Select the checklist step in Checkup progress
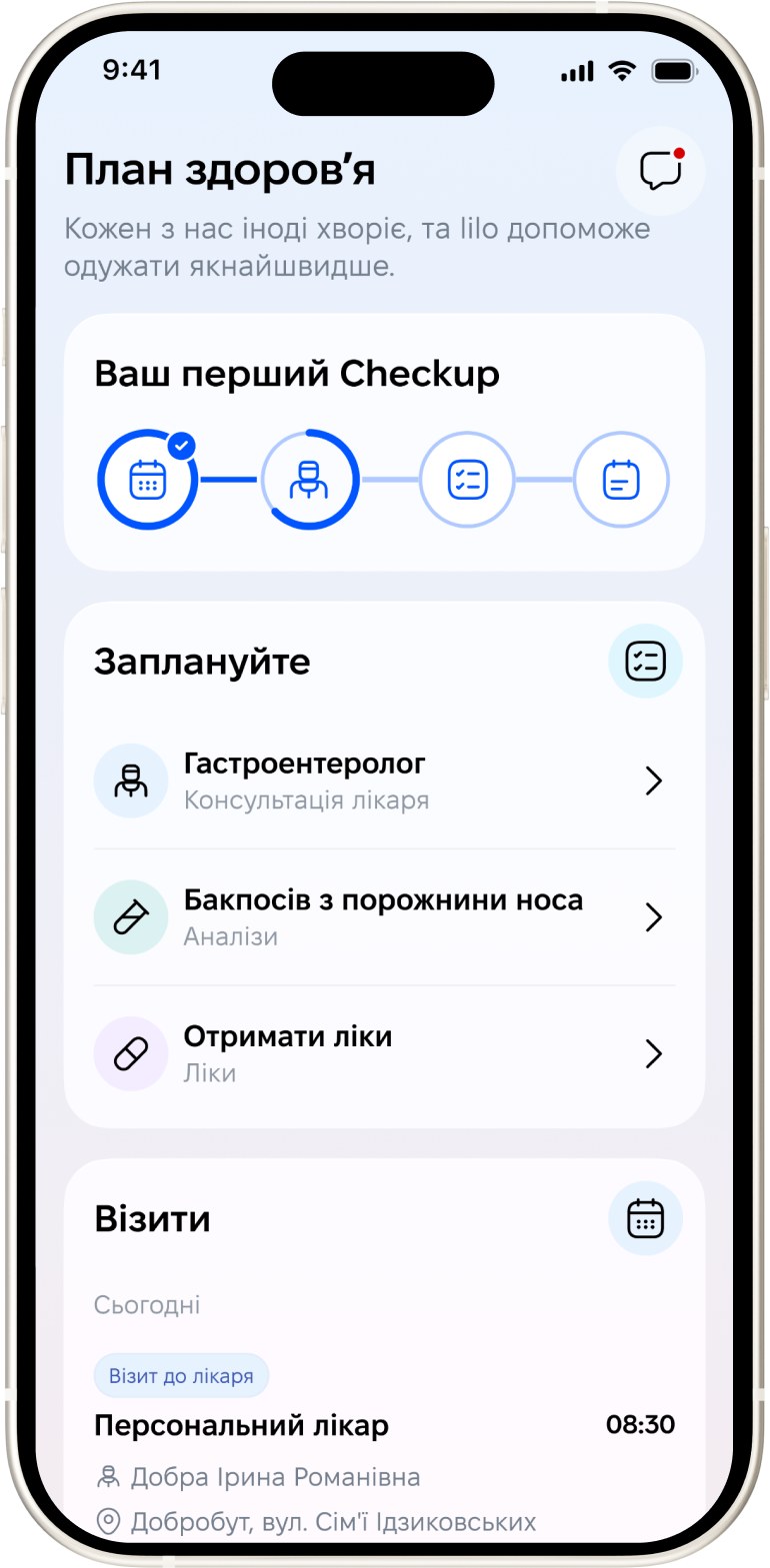The image size is (770, 1568). [467, 480]
